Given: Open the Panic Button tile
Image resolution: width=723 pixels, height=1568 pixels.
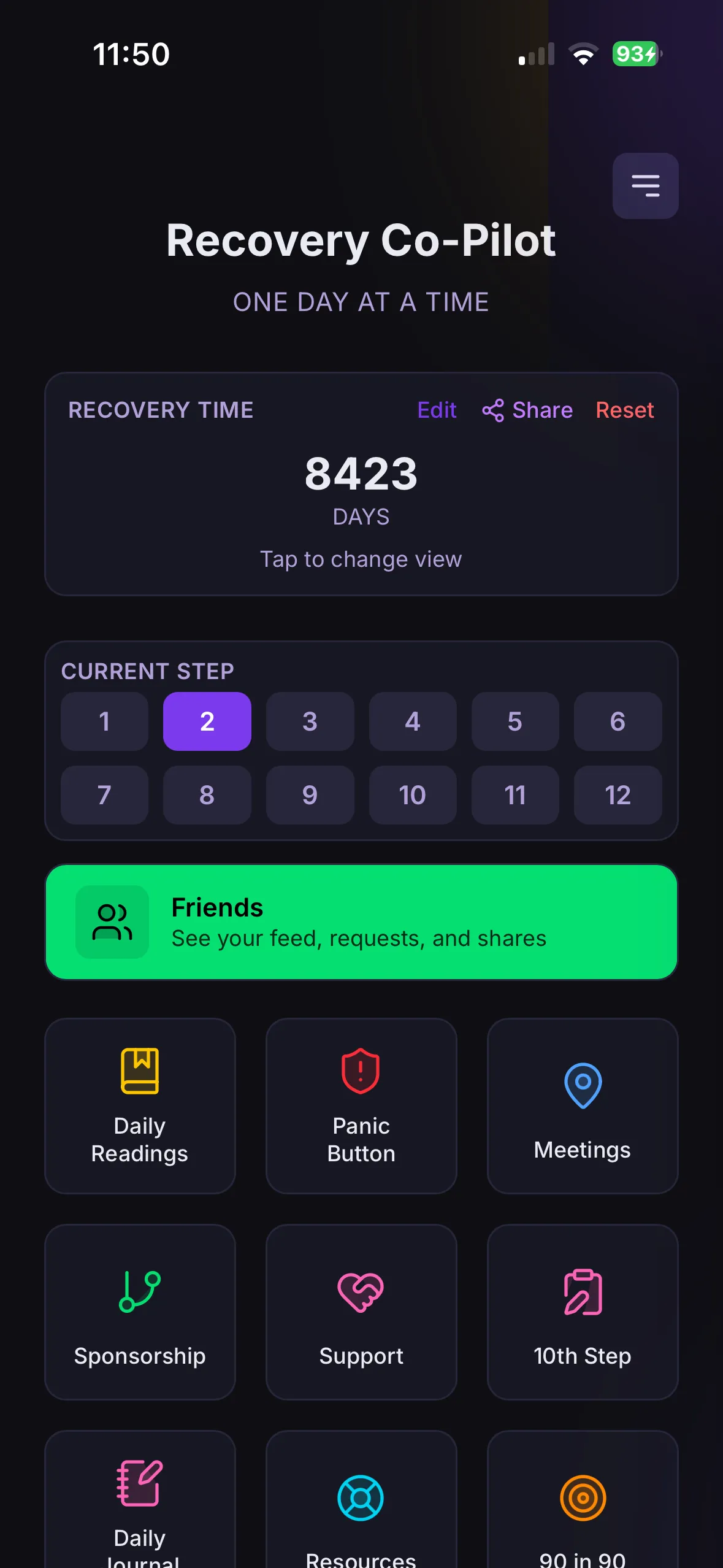Looking at the screenshot, I should point(361,1106).
